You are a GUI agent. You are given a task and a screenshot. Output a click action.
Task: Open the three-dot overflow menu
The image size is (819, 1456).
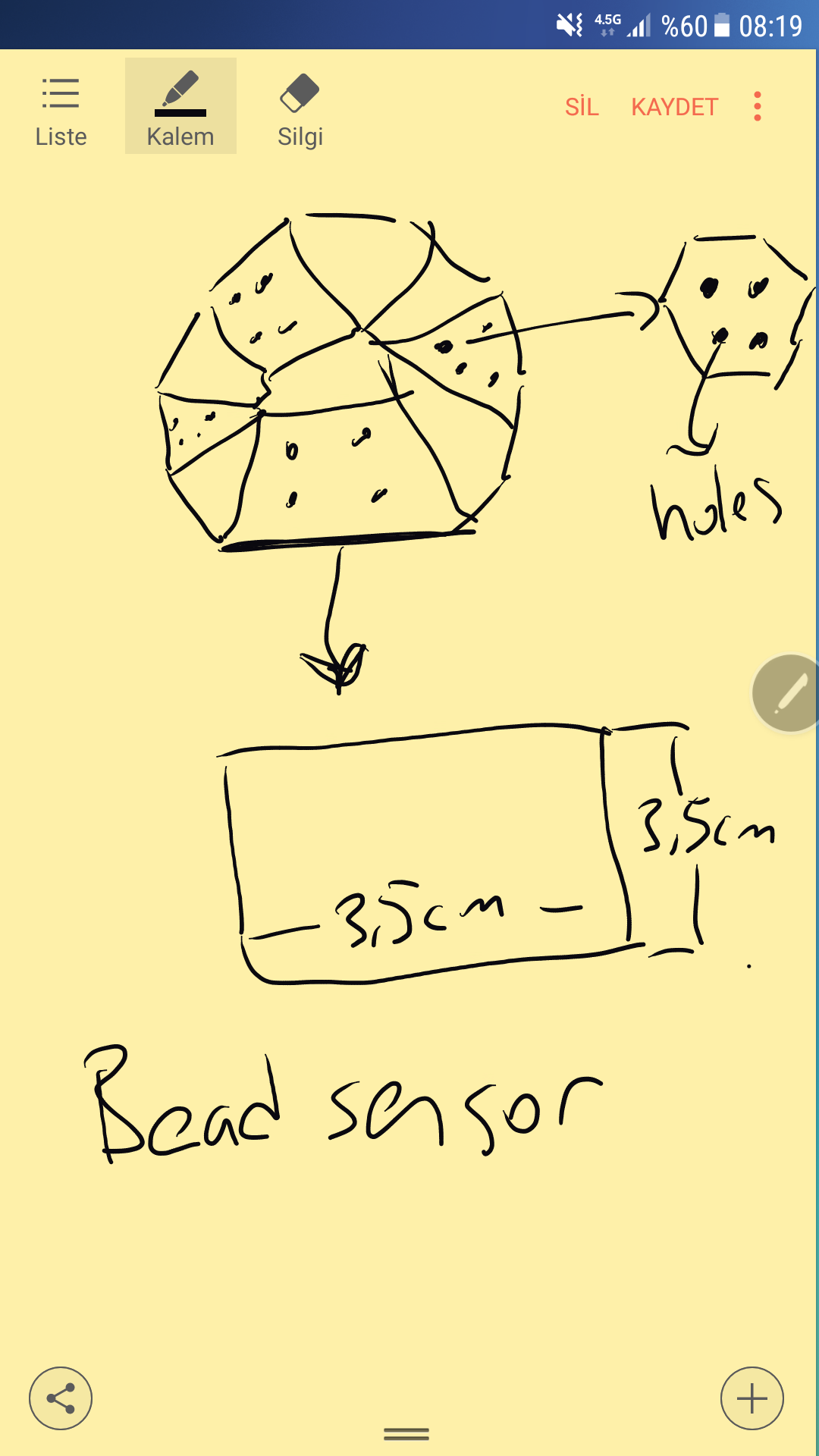click(757, 107)
